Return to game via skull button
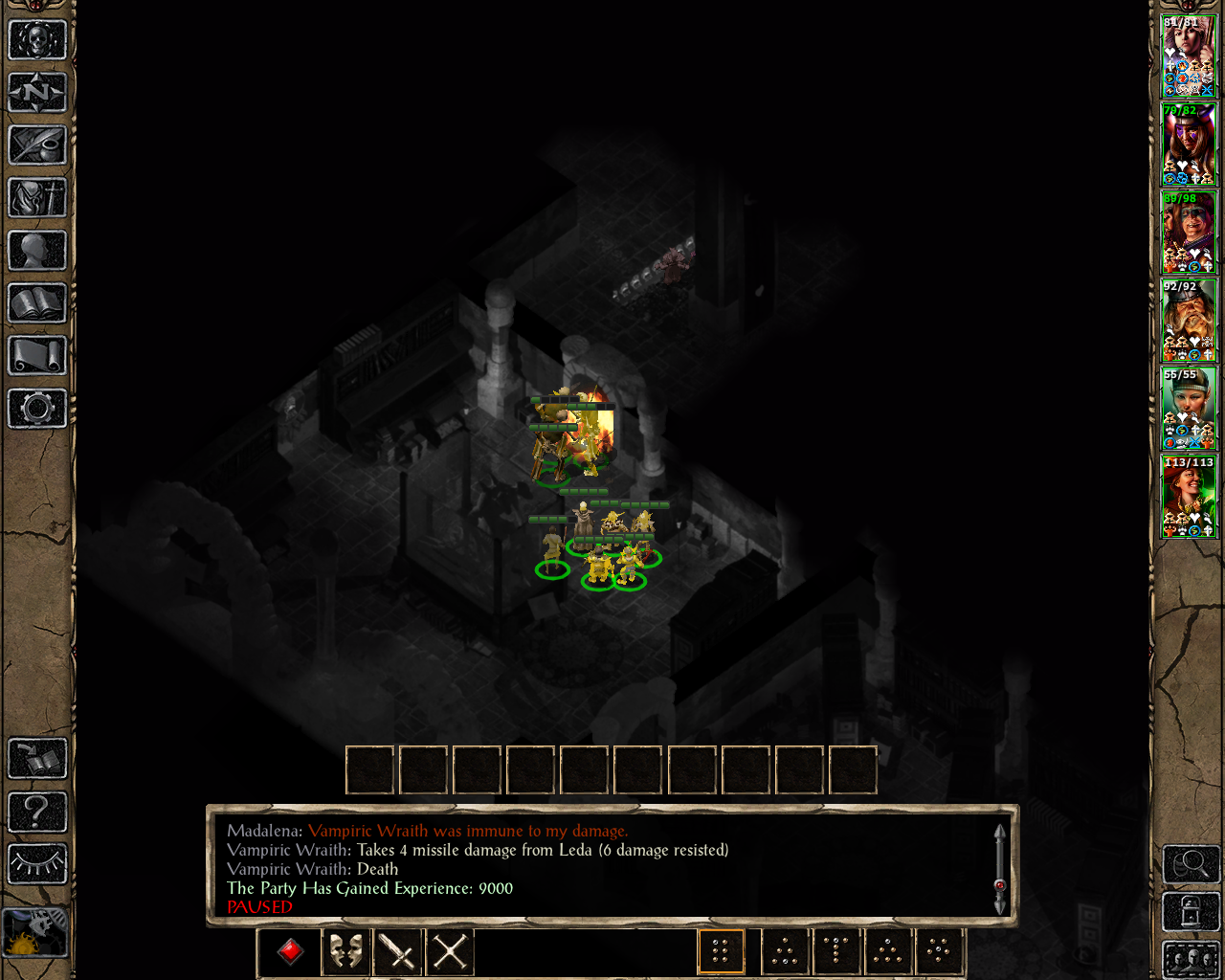Viewport: 1225px width, 980px height. 37,40
